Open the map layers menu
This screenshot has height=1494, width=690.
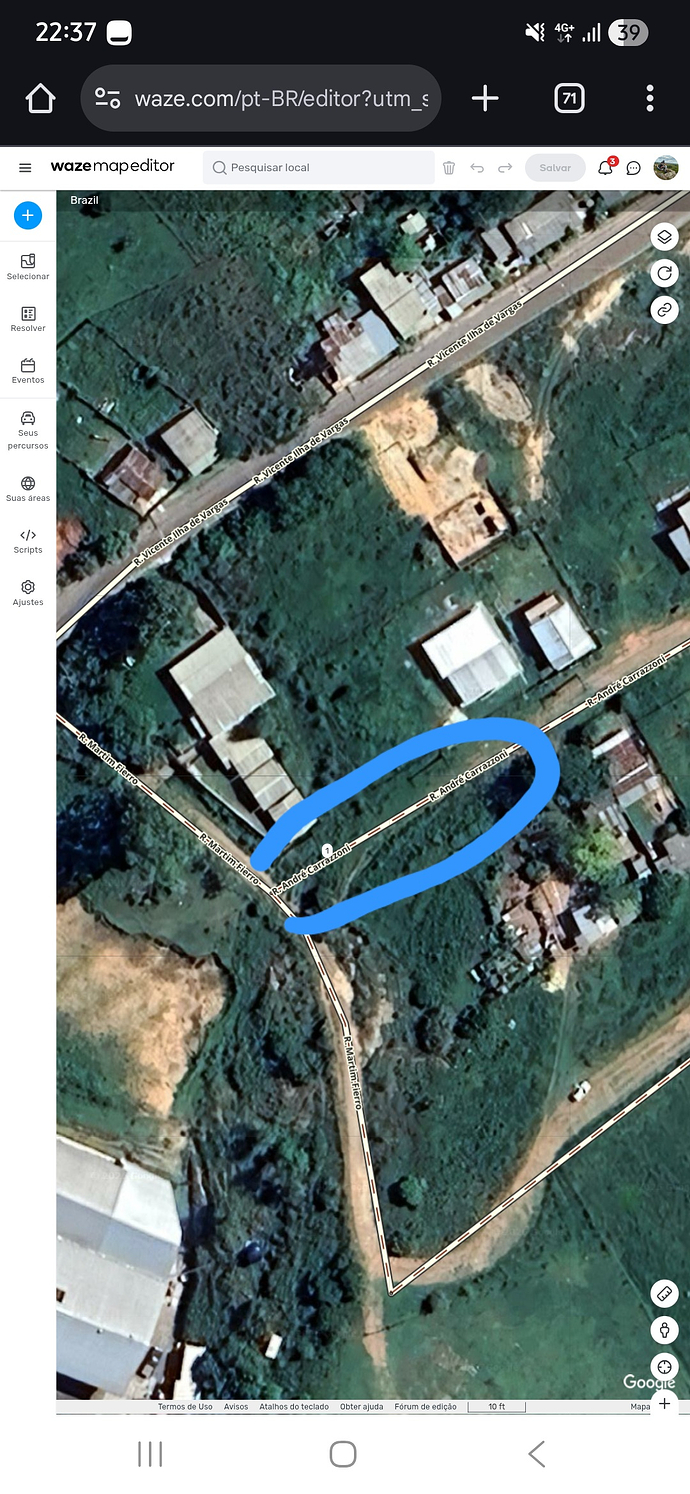pos(665,237)
